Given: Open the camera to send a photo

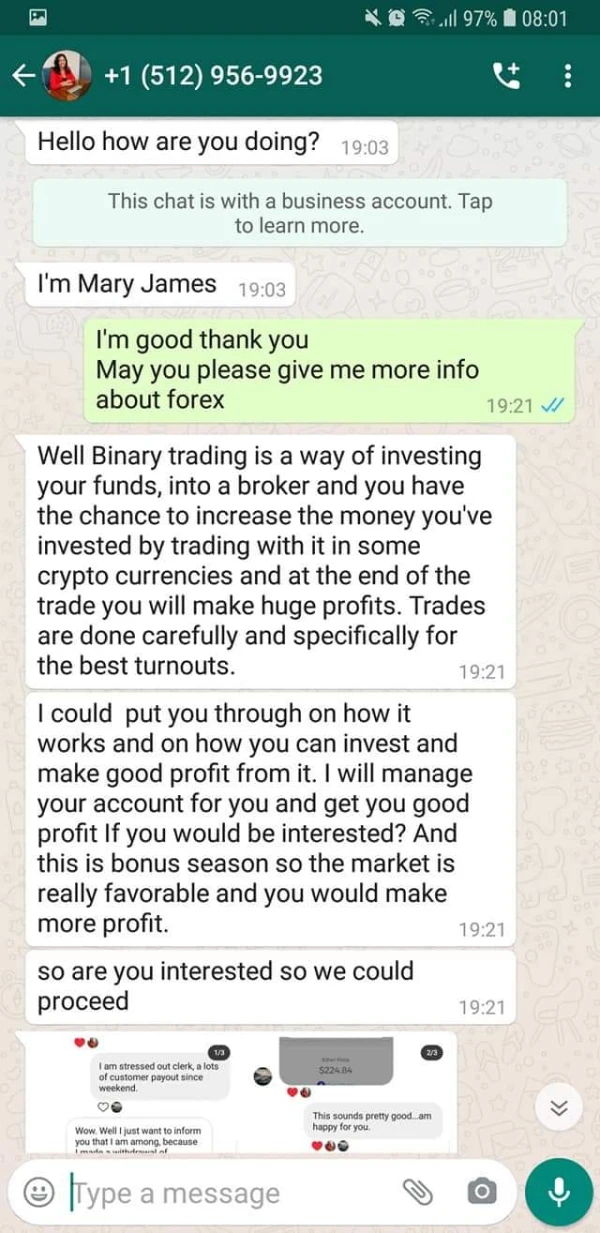Looking at the screenshot, I should (x=481, y=1192).
